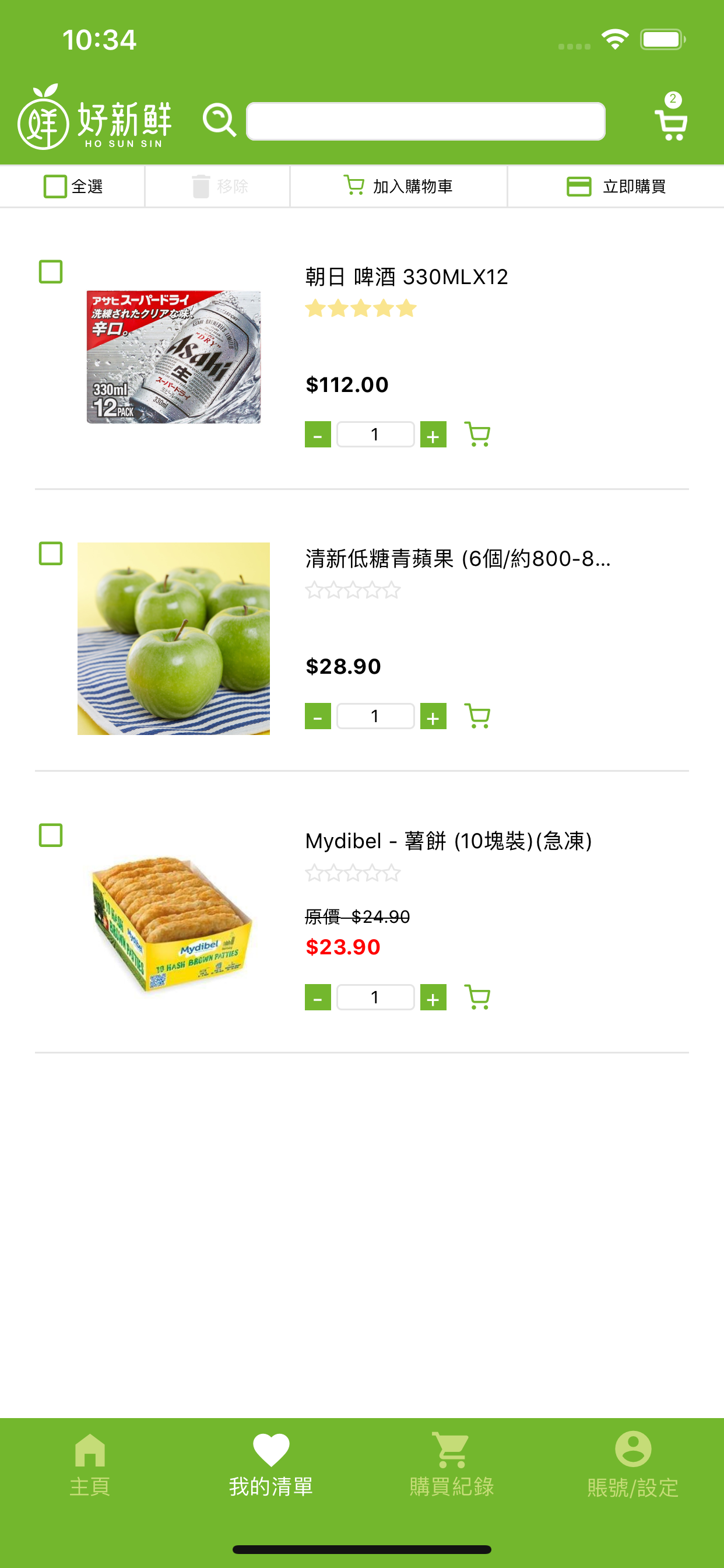Increase quantity of Mydibel 薯餅
724x1568 pixels.
(433, 998)
